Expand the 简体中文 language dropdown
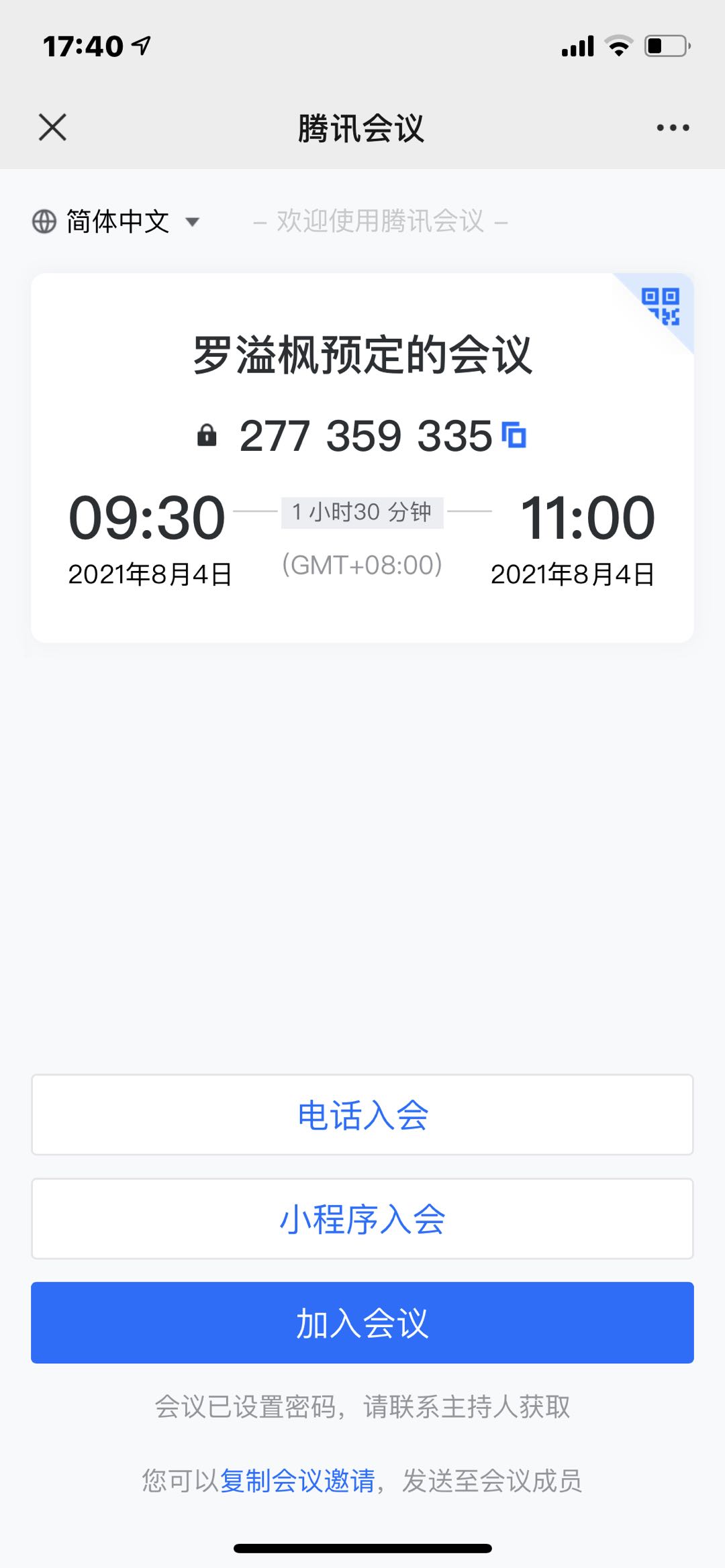 [x=117, y=221]
